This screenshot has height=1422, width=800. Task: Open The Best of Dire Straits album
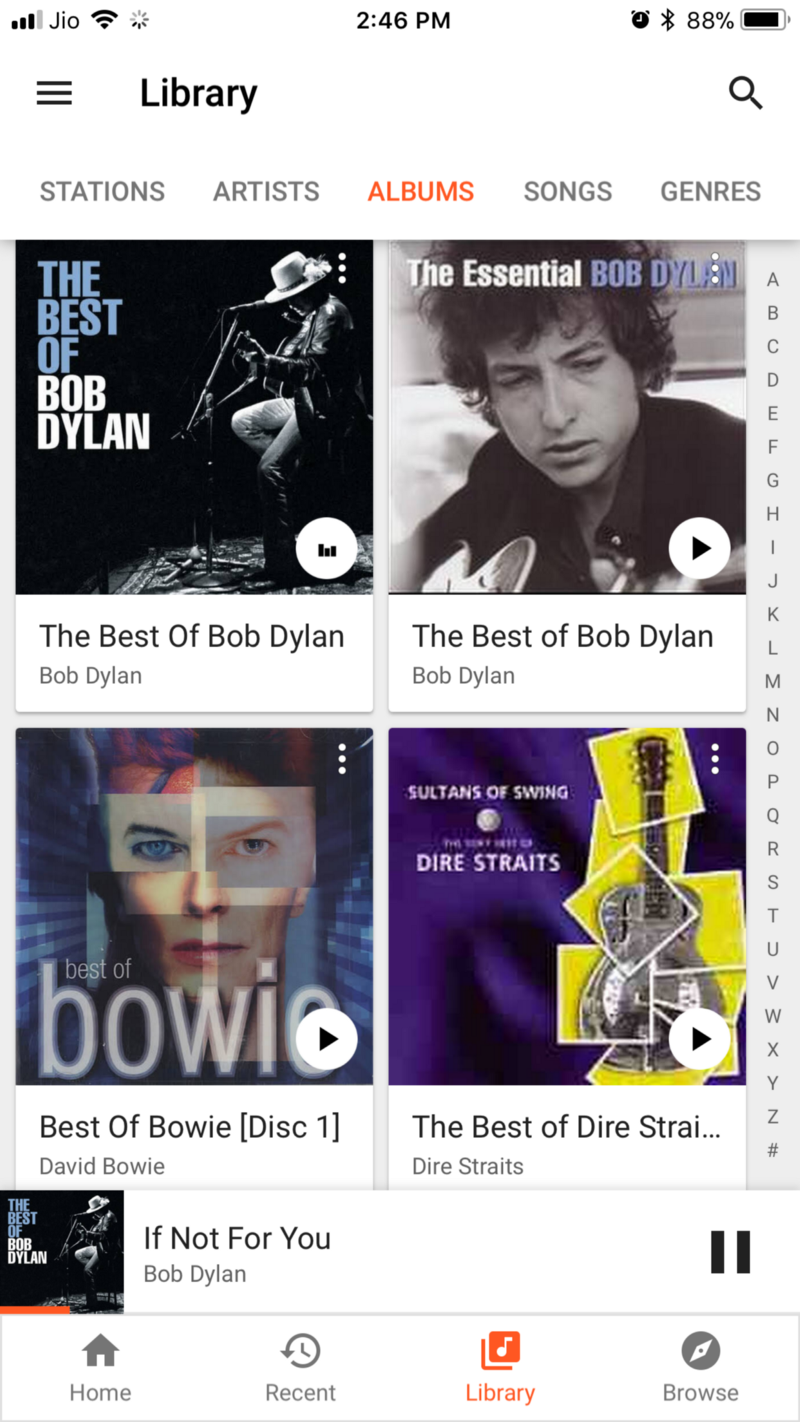(x=566, y=1128)
